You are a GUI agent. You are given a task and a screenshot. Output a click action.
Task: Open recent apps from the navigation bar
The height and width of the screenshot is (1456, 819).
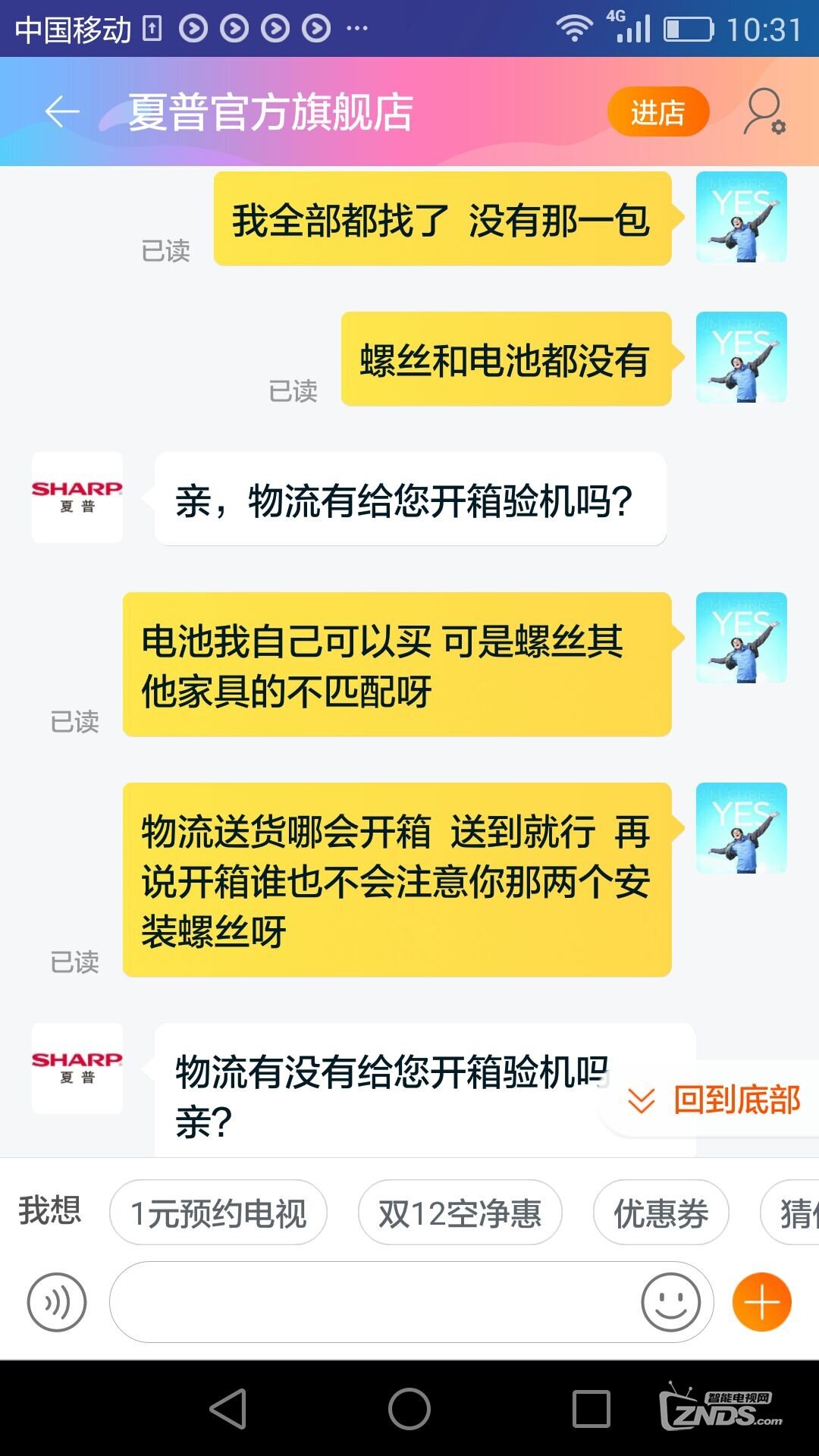(x=591, y=1409)
